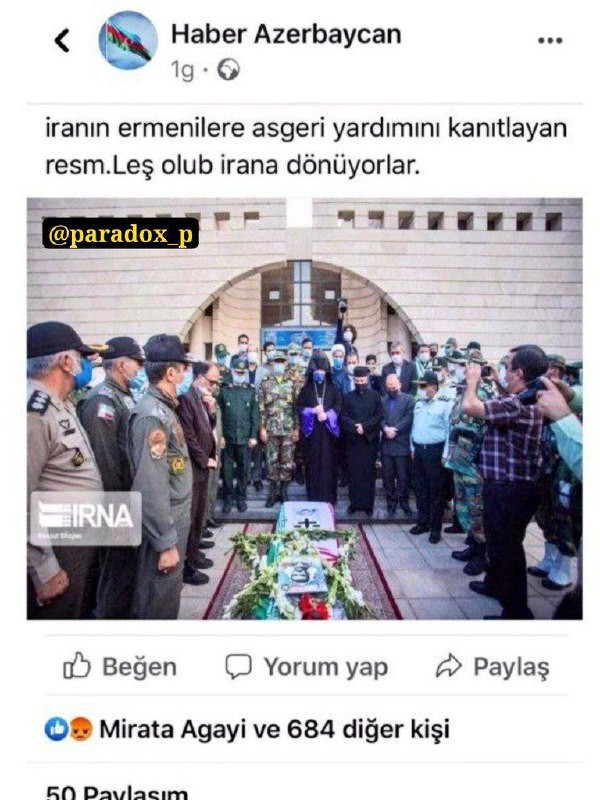
Task: View reactions from Mirata Agayi and others
Action: tap(247, 729)
